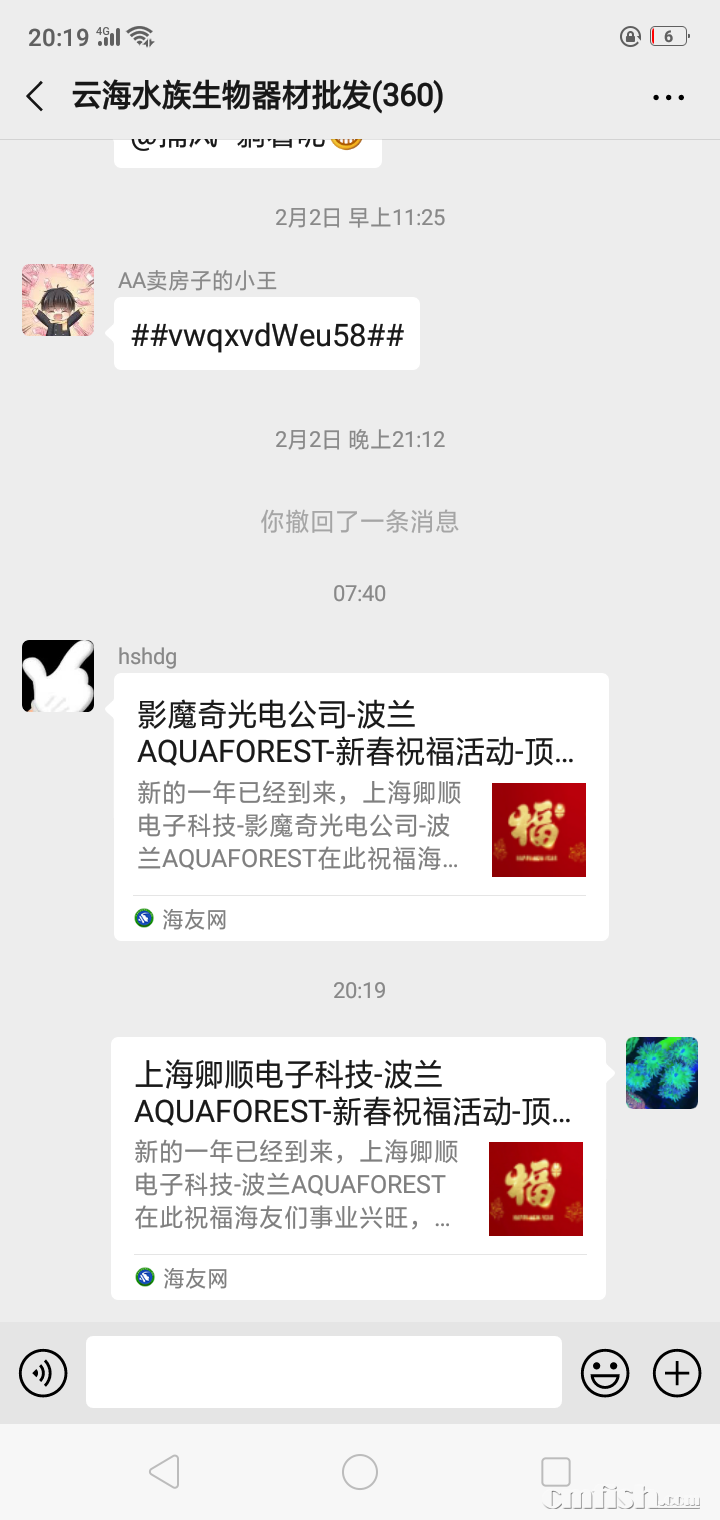Tap the home circle navigation button
Viewport: 720px width, 1520px height.
tap(359, 1471)
